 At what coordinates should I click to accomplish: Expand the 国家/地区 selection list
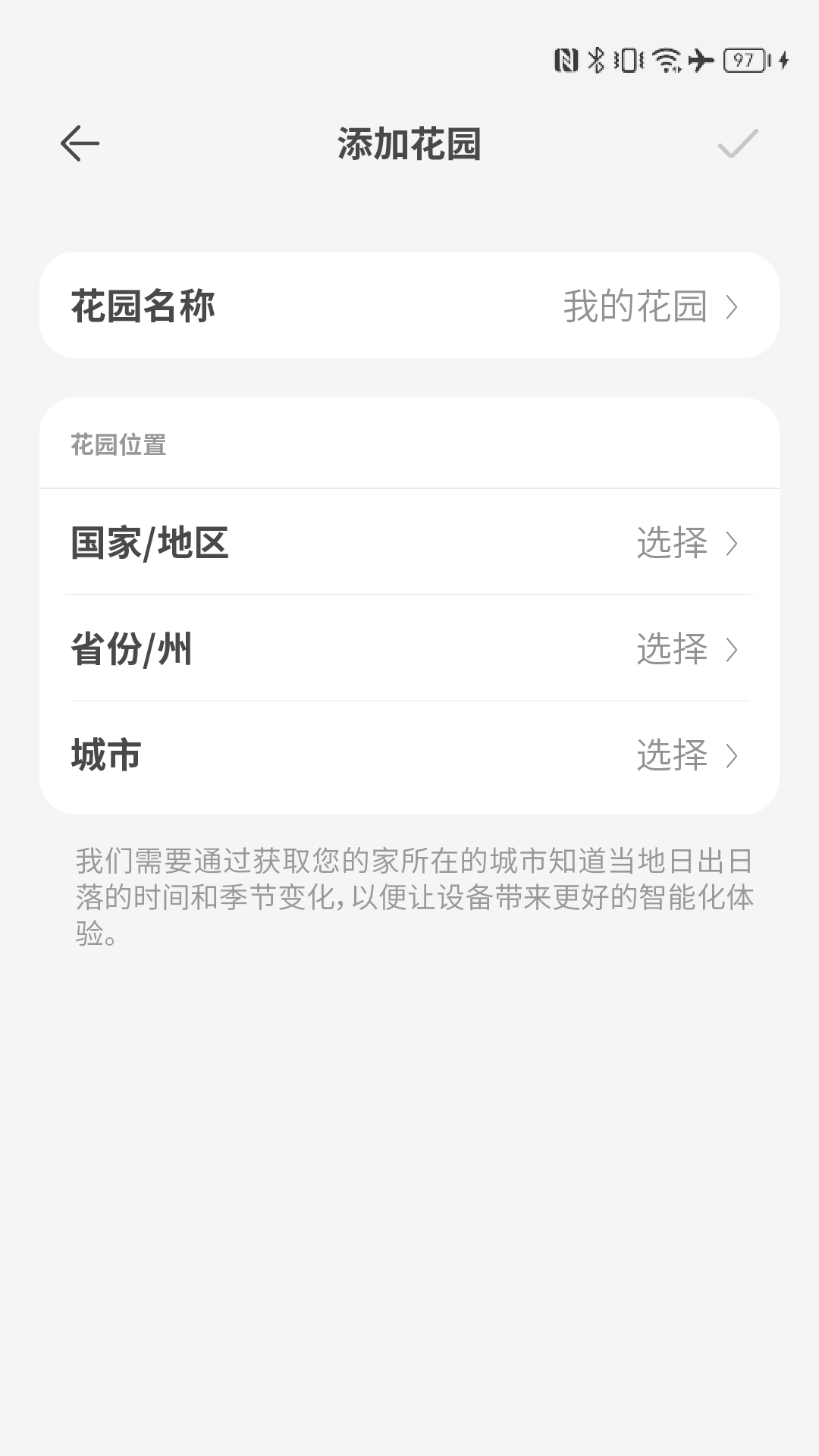(x=409, y=543)
